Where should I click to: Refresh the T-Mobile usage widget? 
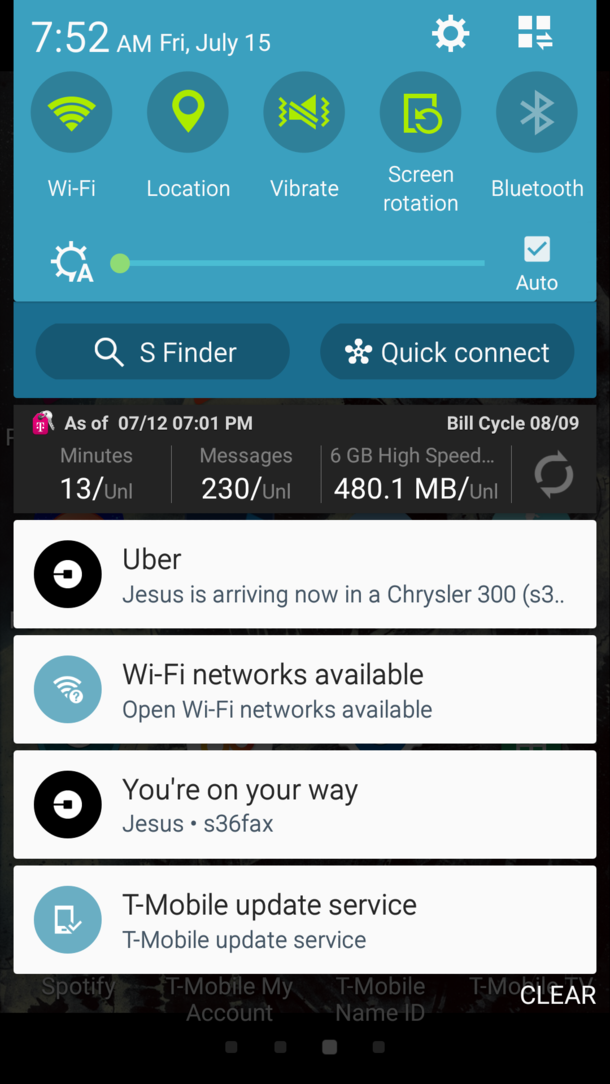pyautogui.click(x=553, y=474)
